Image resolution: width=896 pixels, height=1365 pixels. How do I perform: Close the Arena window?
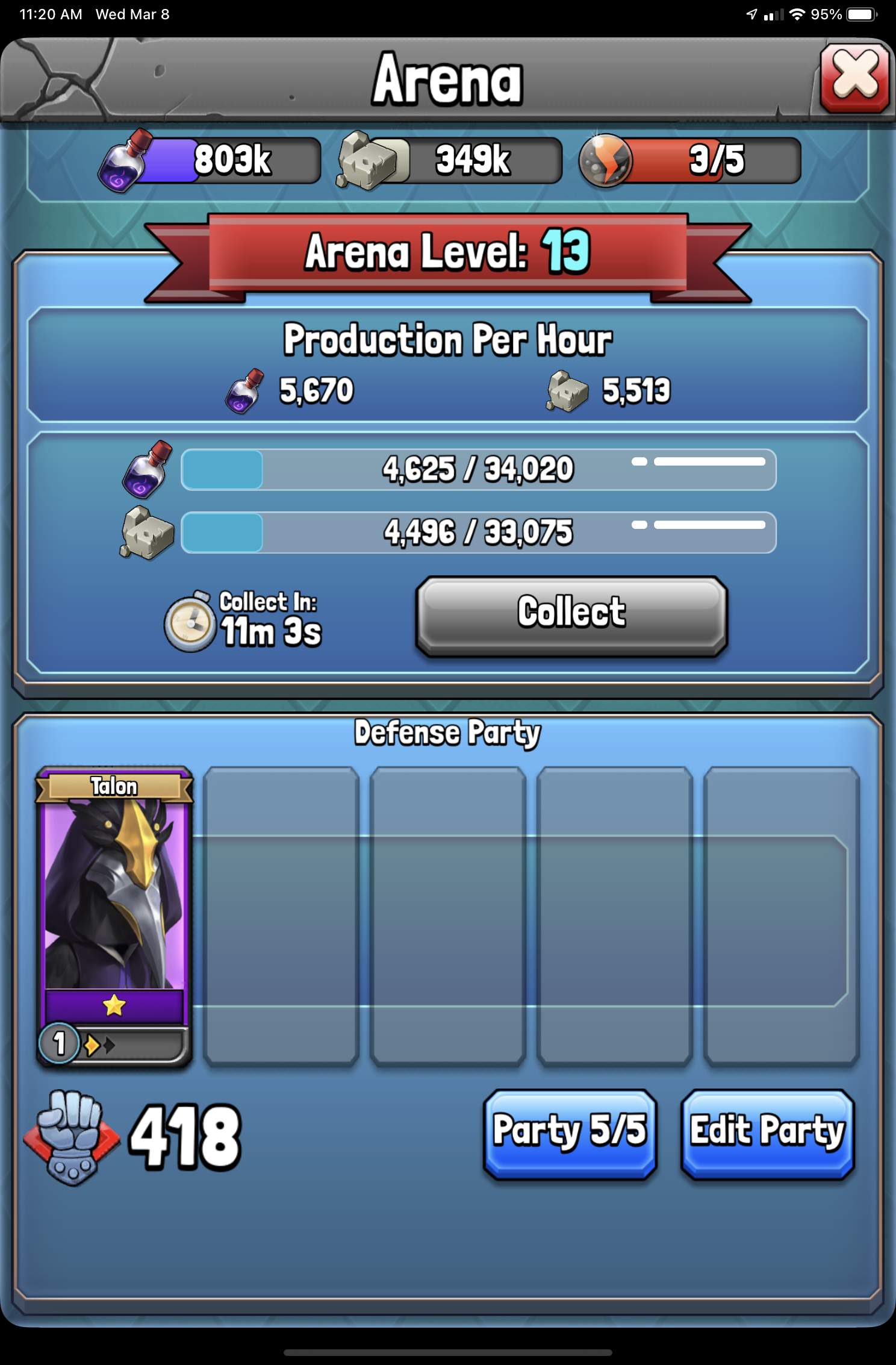pyautogui.click(x=854, y=79)
